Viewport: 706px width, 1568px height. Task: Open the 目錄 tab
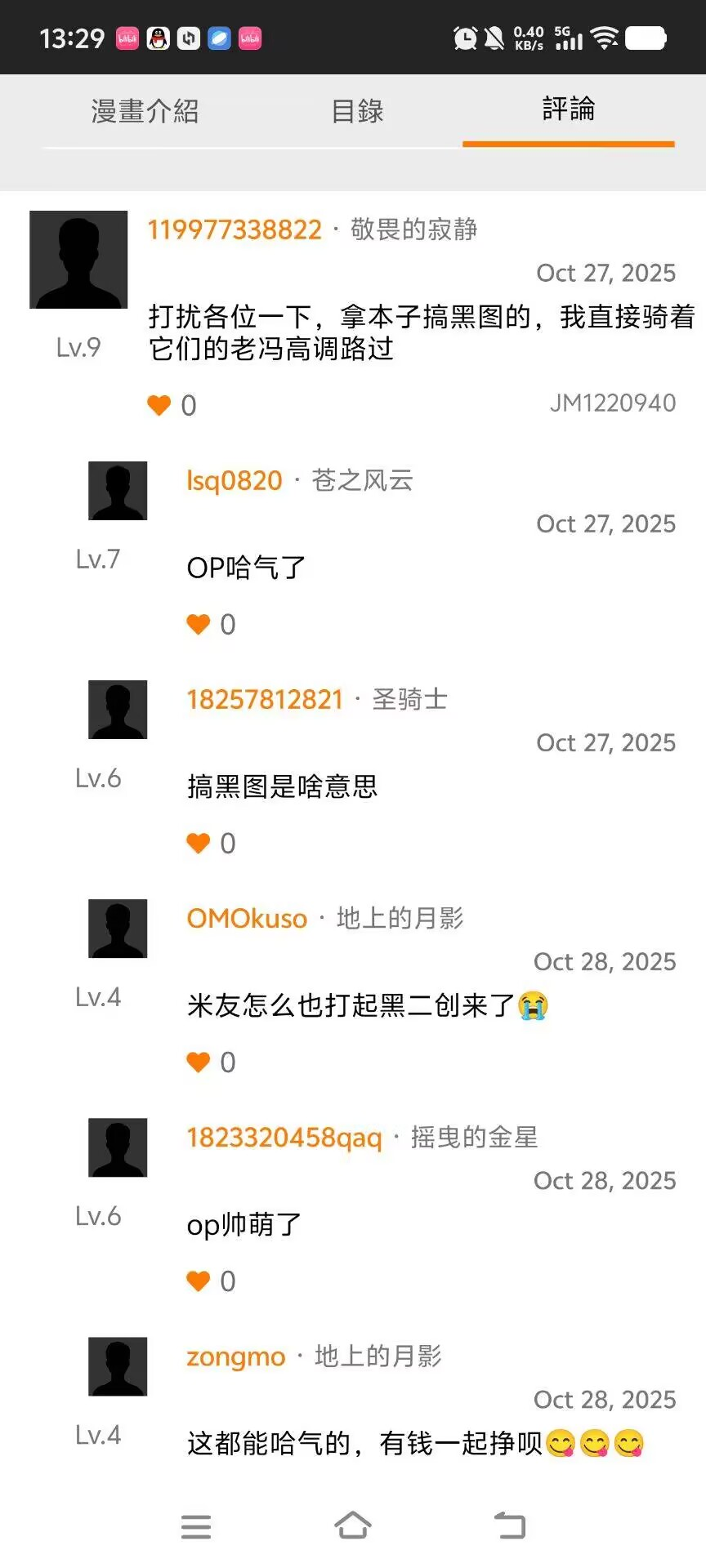[356, 110]
